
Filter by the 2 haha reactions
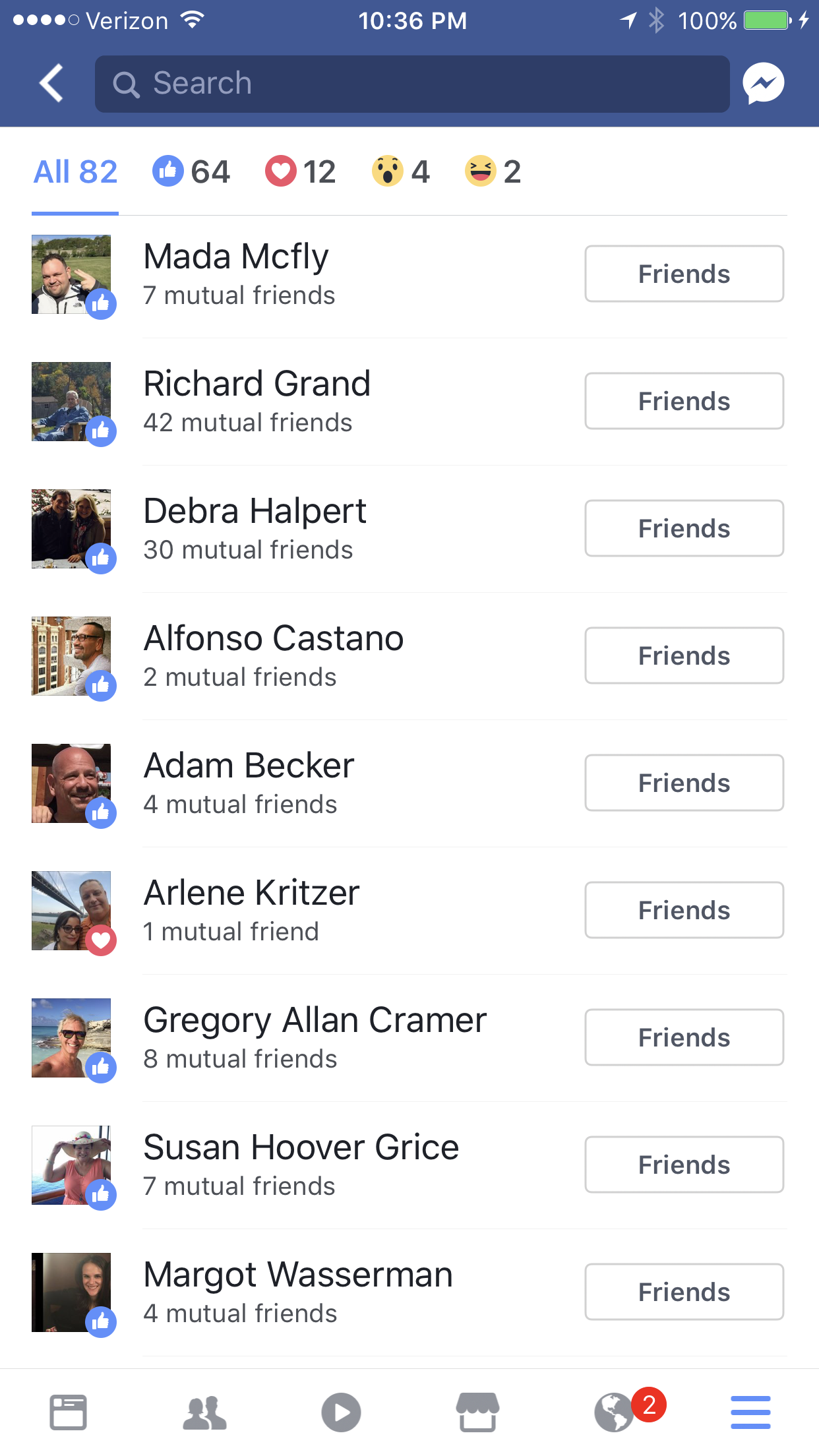coord(493,172)
